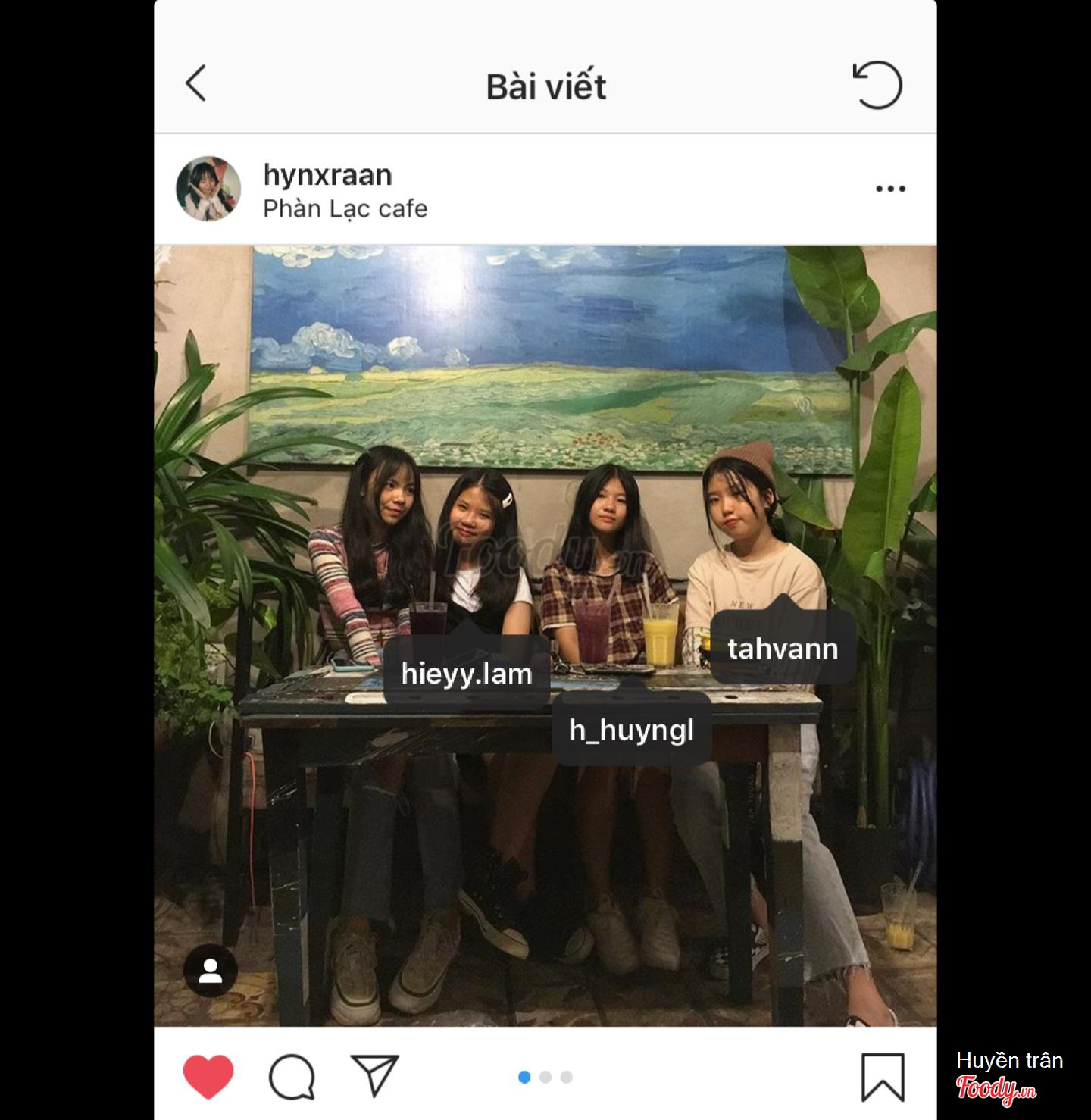
Task: Share the post with the paper plane icon
Action: 374,1075
